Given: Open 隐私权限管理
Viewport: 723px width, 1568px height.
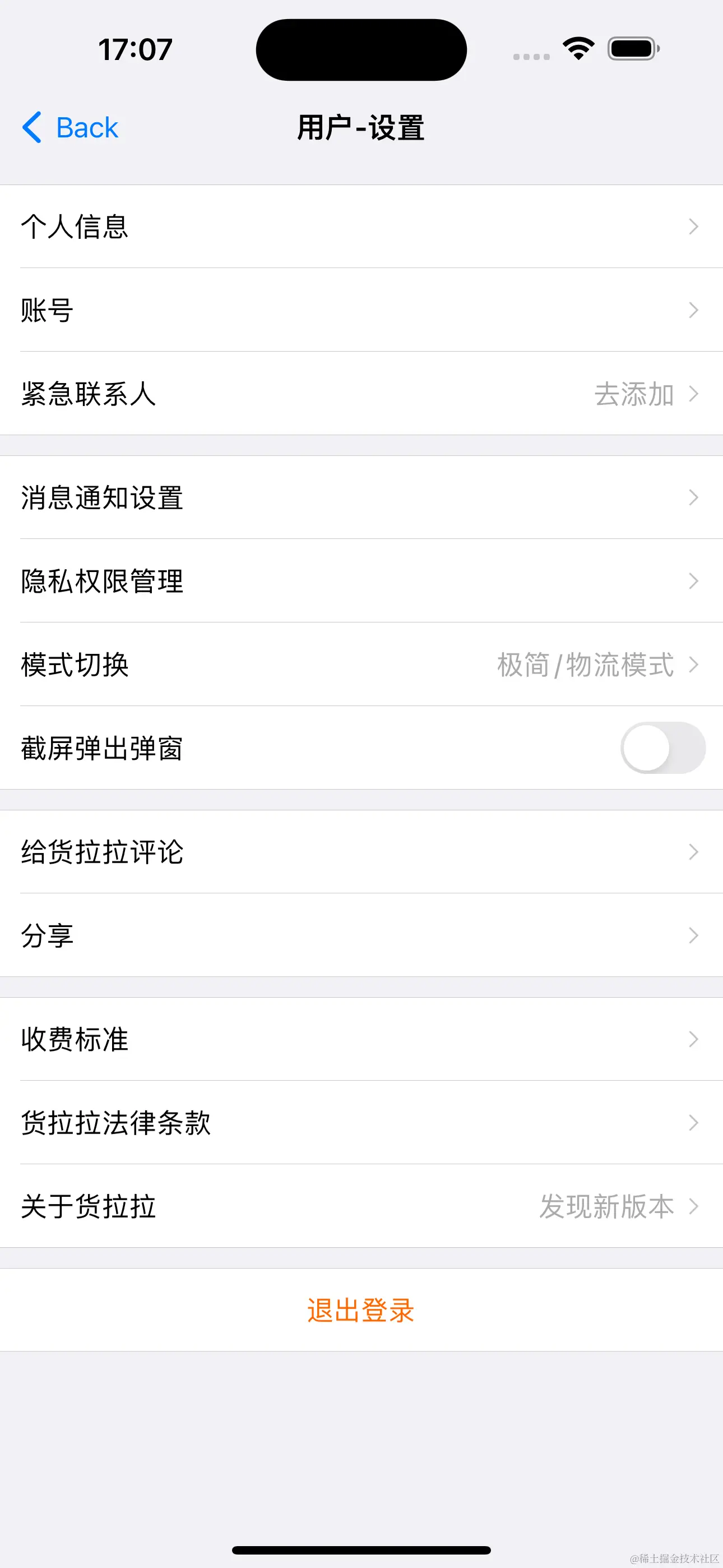Looking at the screenshot, I should click(x=361, y=580).
